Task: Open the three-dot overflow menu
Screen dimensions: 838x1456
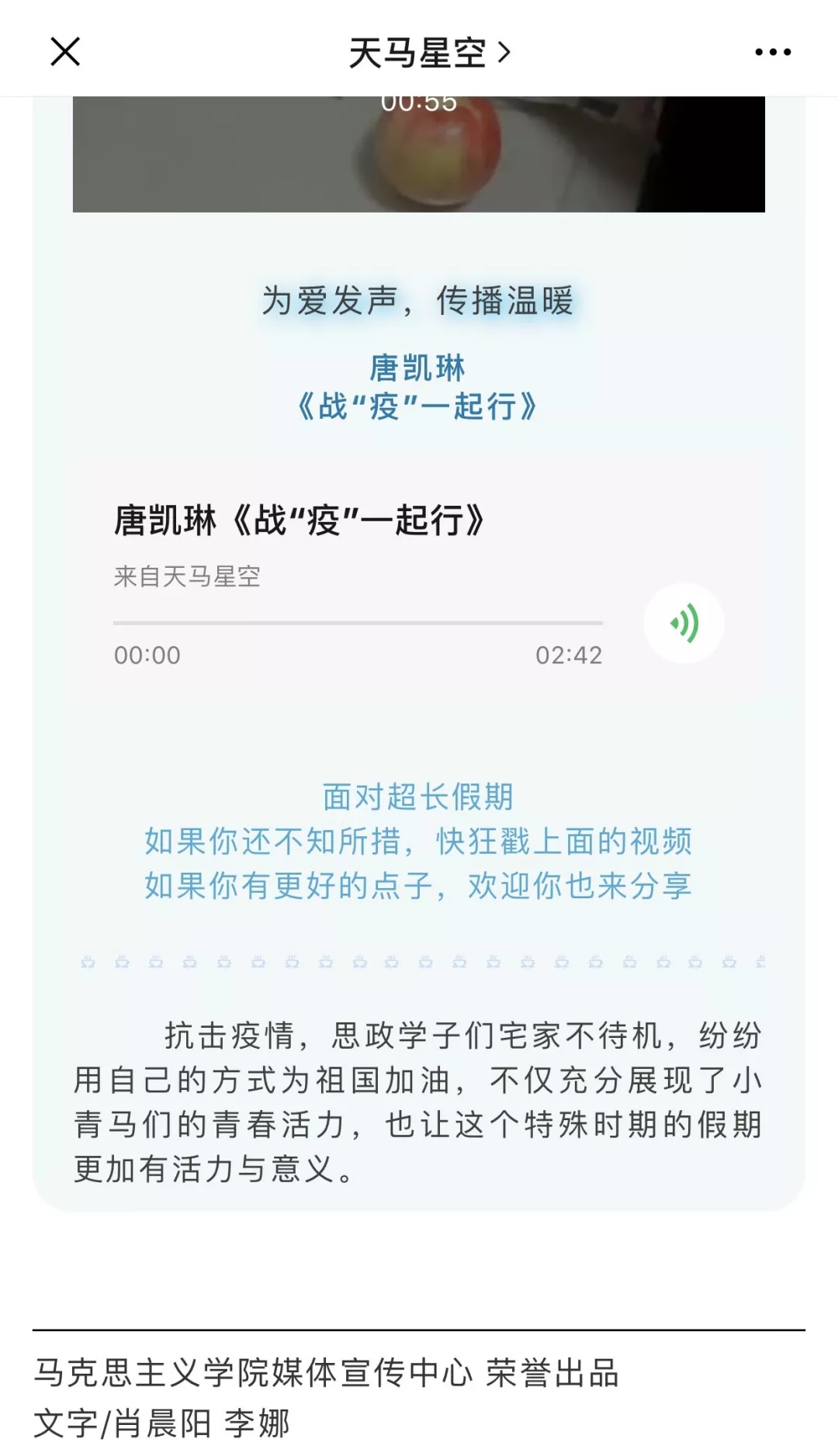Action: (x=773, y=53)
